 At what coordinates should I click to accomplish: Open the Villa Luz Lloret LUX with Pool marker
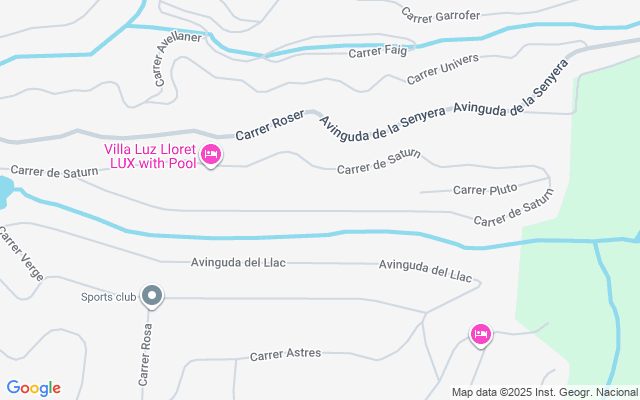(211, 156)
